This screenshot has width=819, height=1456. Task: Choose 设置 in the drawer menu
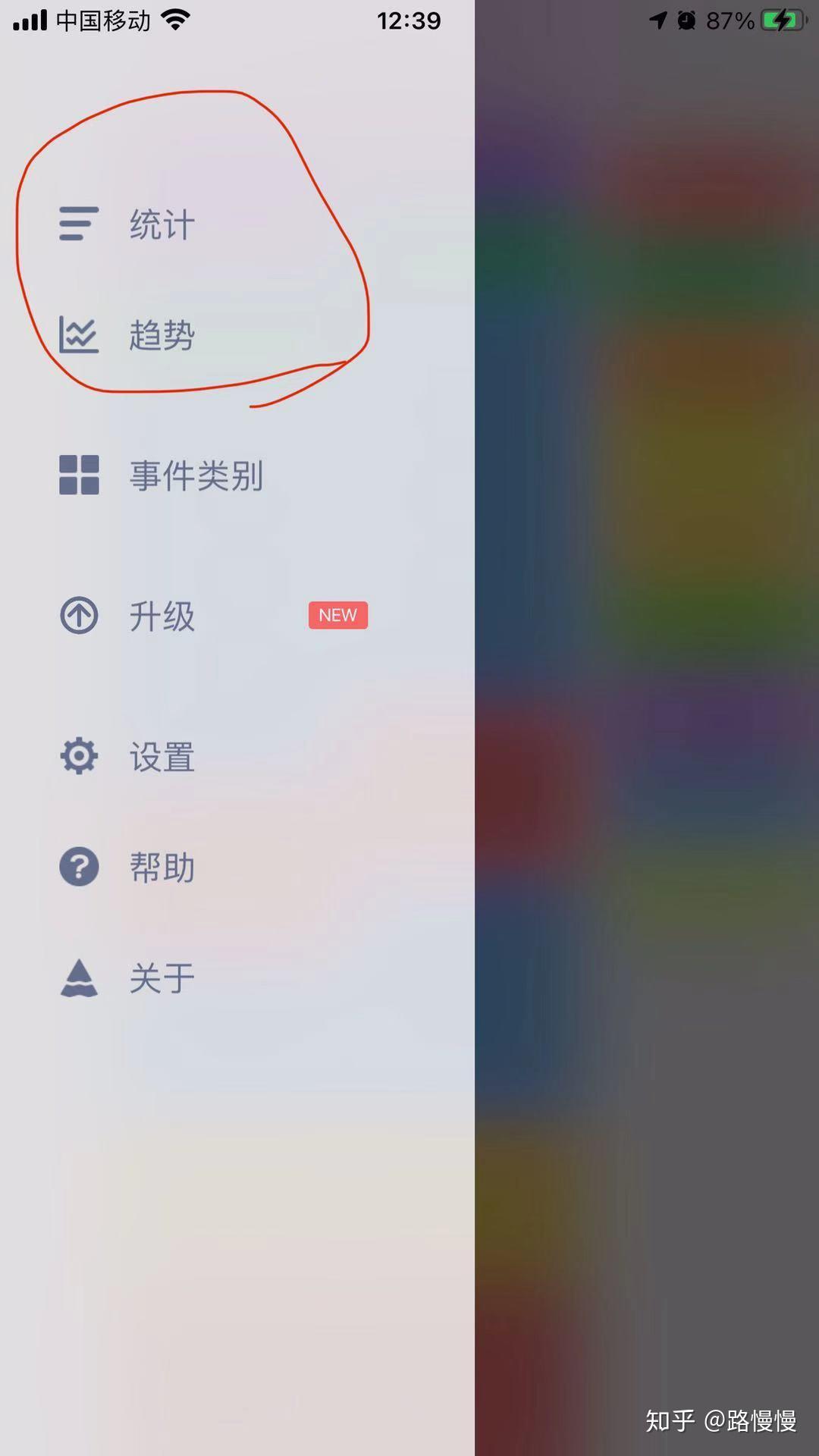pyautogui.click(x=161, y=756)
